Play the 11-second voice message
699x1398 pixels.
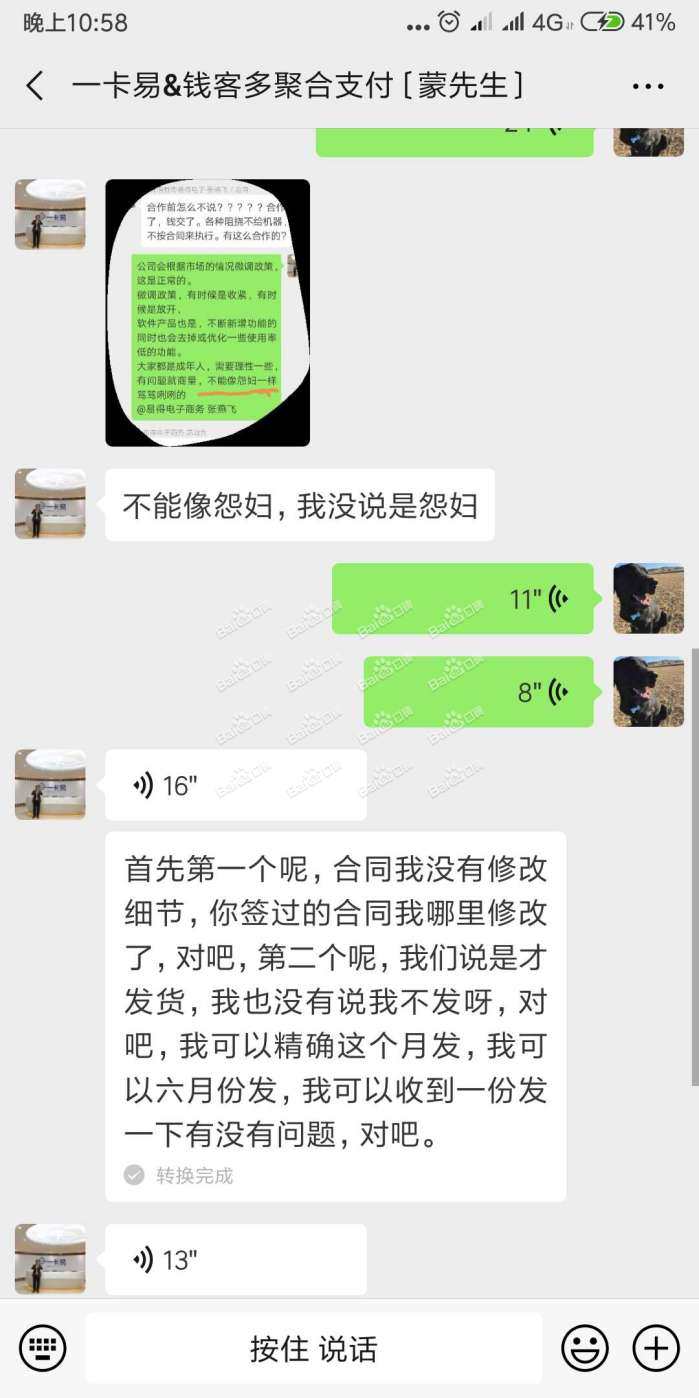click(x=462, y=599)
